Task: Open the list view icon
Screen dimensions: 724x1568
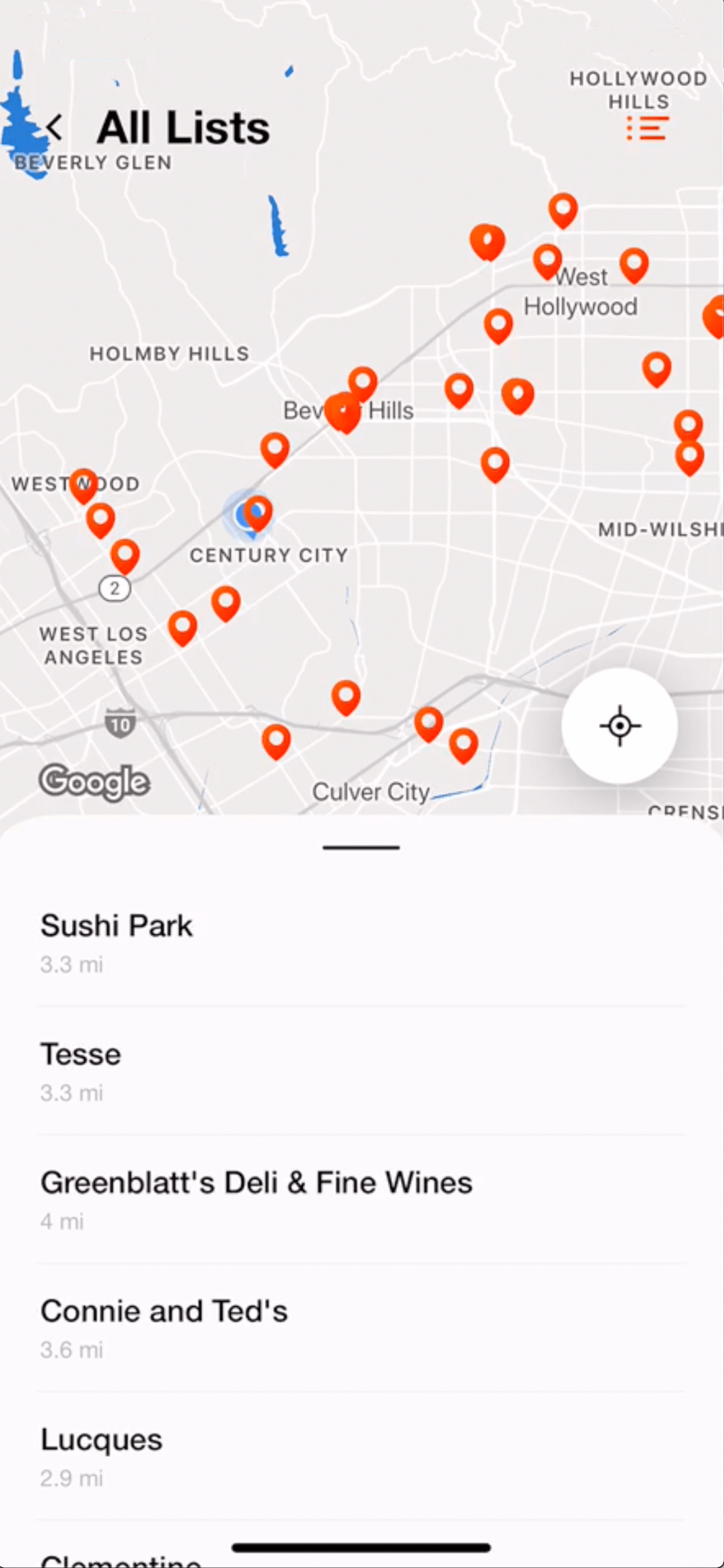Action: coord(647,128)
